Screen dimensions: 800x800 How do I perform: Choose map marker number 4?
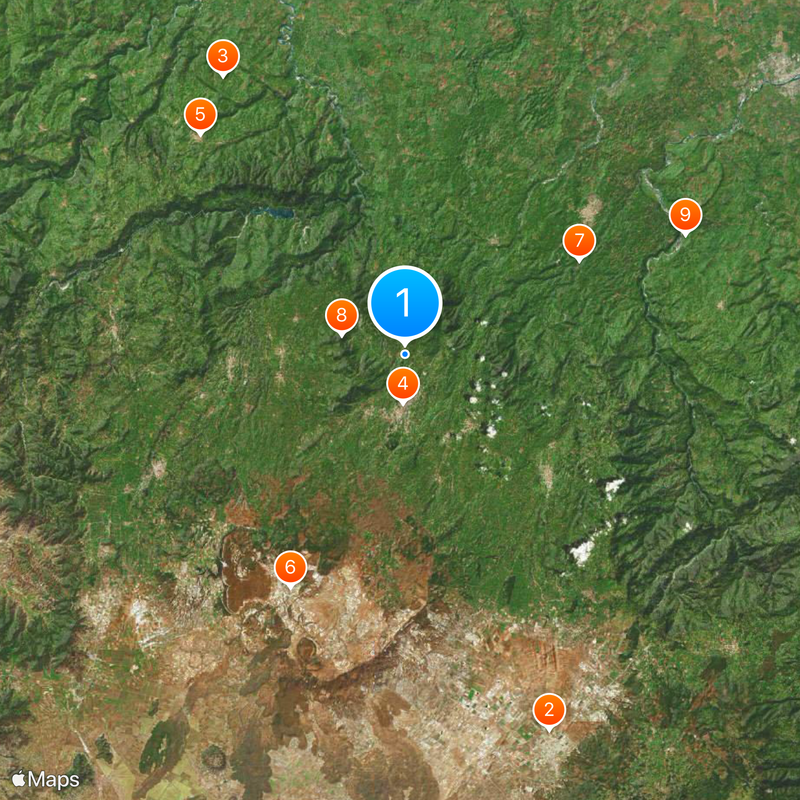[403, 382]
